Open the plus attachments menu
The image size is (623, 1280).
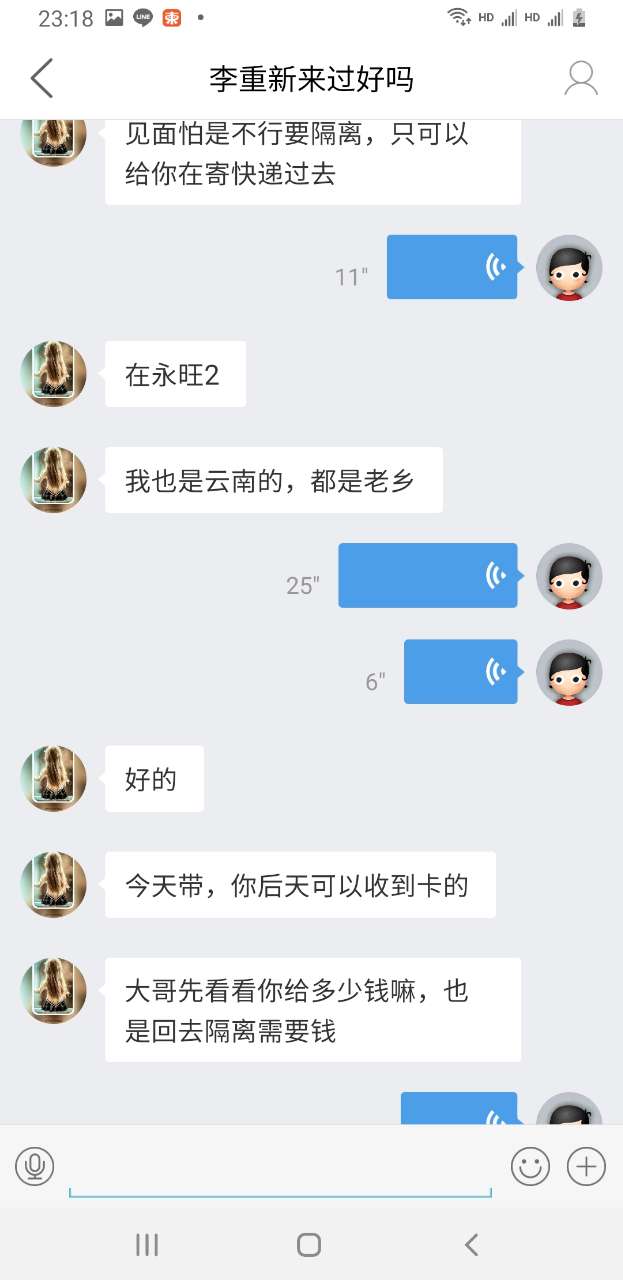[587, 1166]
